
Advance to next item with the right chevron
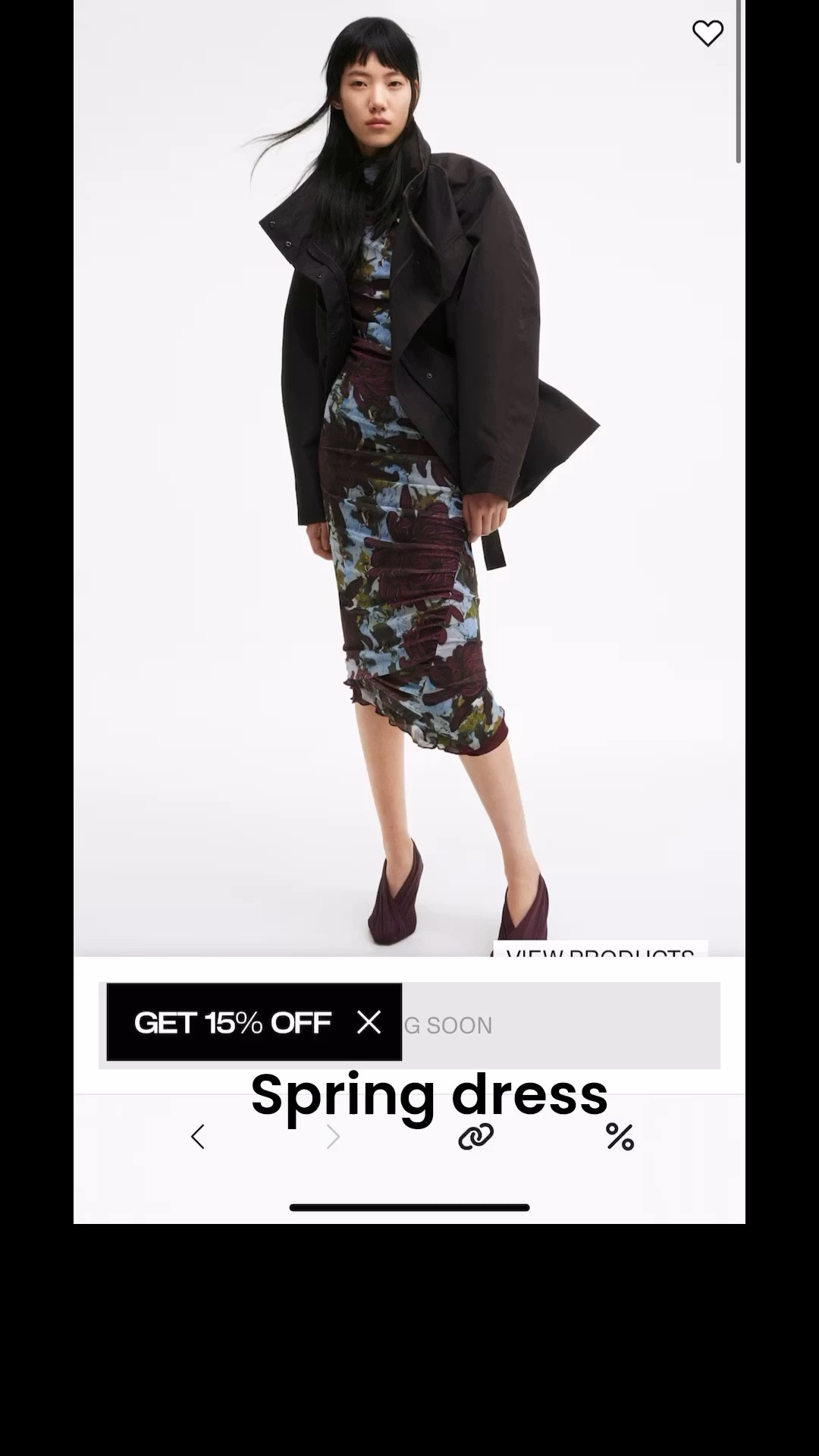[x=332, y=1136]
